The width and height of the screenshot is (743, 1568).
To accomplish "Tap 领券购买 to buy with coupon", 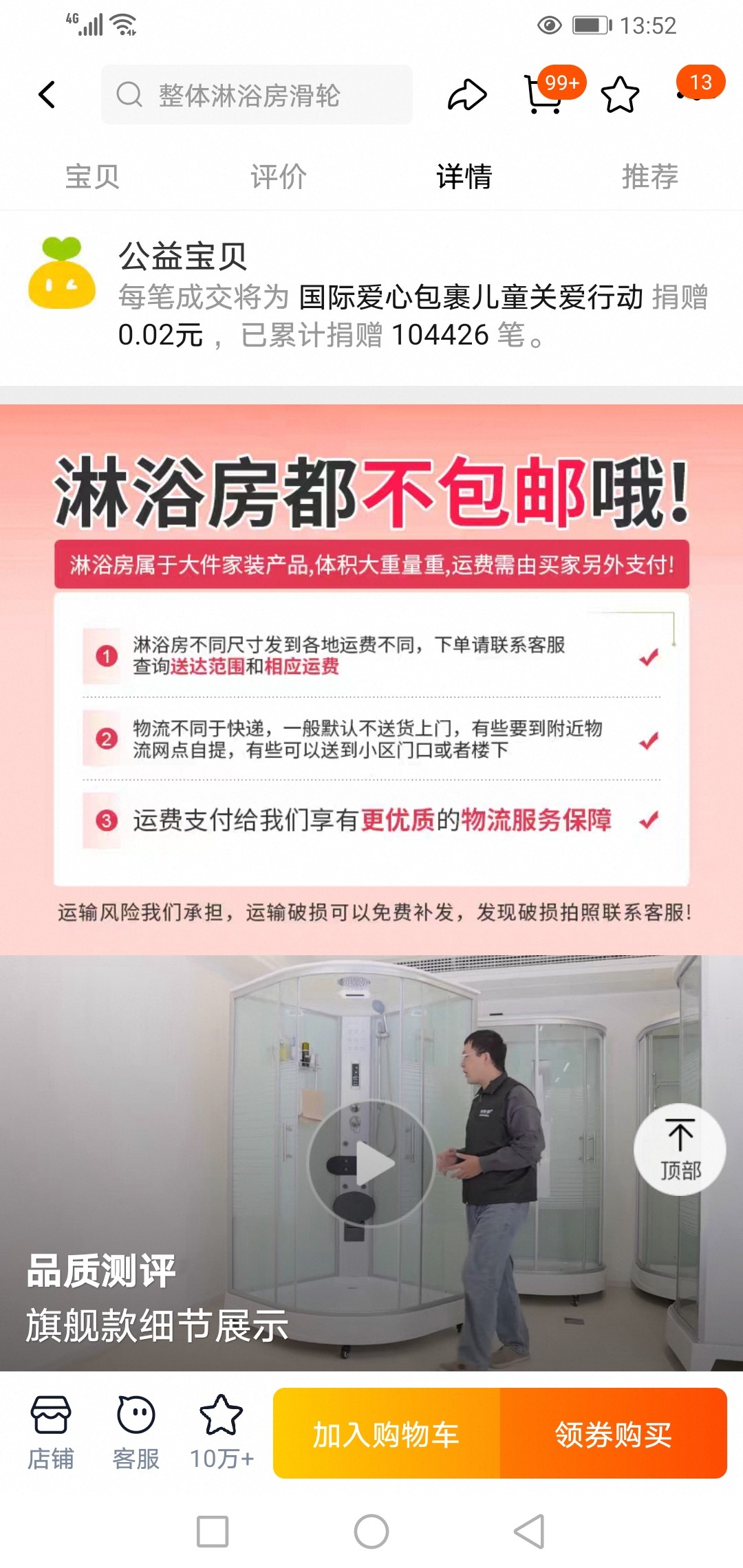I will tap(613, 1434).
